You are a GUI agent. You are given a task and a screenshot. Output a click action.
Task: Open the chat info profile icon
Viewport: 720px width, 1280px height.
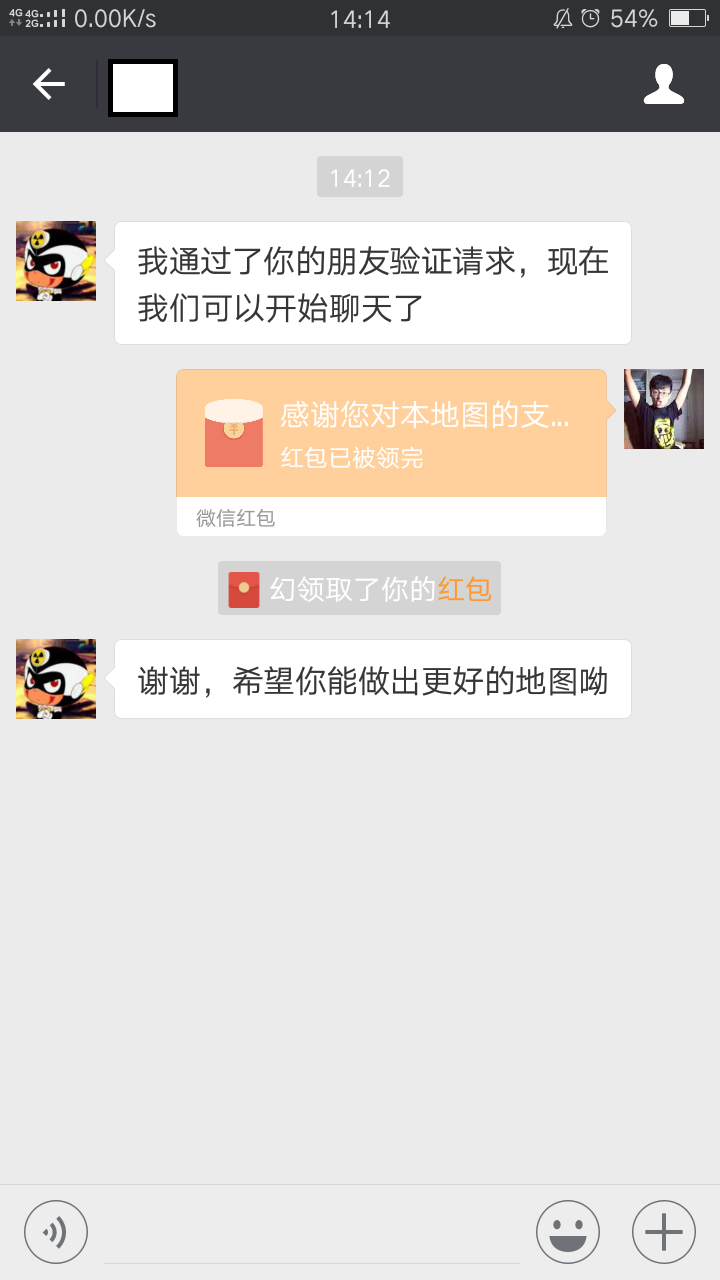pos(663,85)
